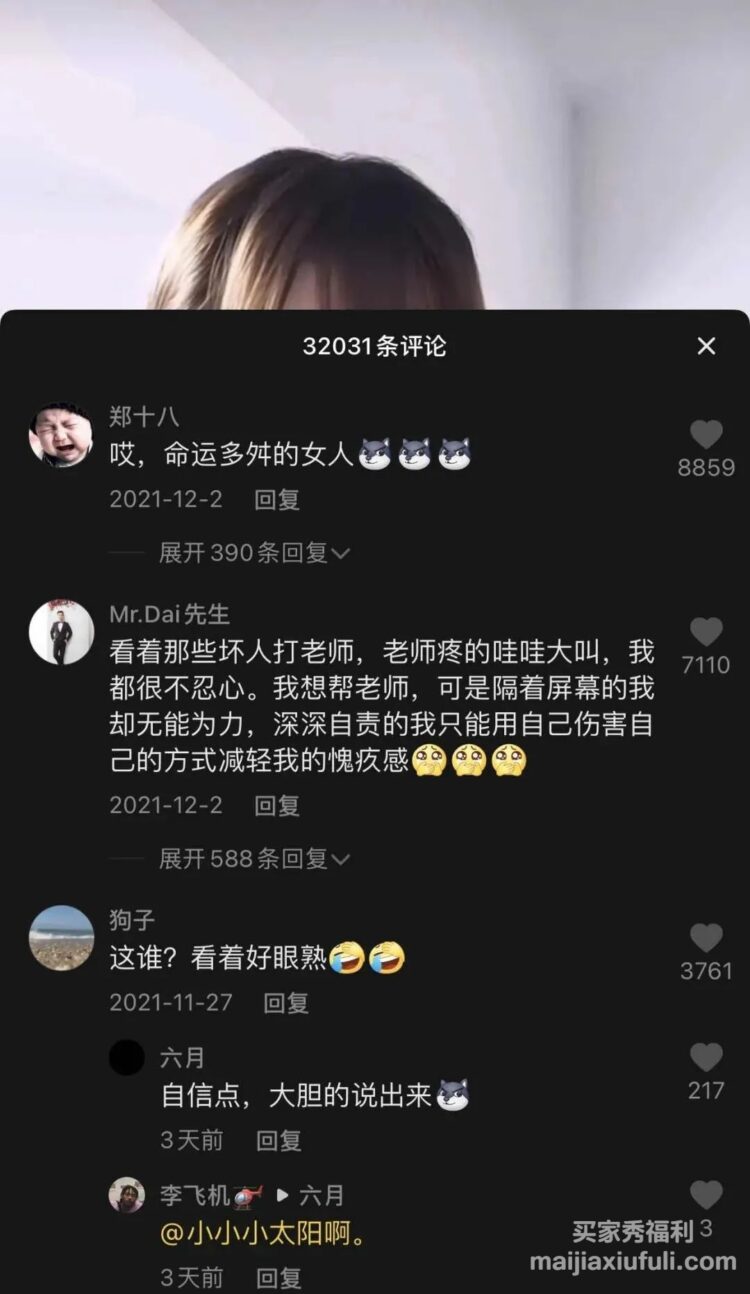Screen dimensions: 750x1294
Task: Like 李飞机's reply
Action: click(x=706, y=1195)
